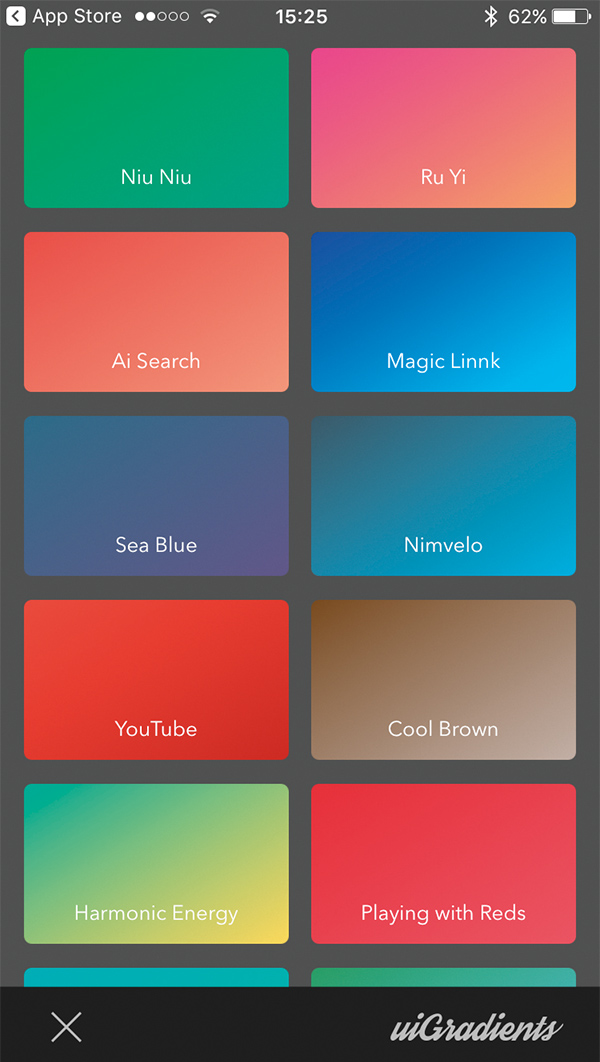
Task: Close the gradient list with X
Action: pos(66,1027)
